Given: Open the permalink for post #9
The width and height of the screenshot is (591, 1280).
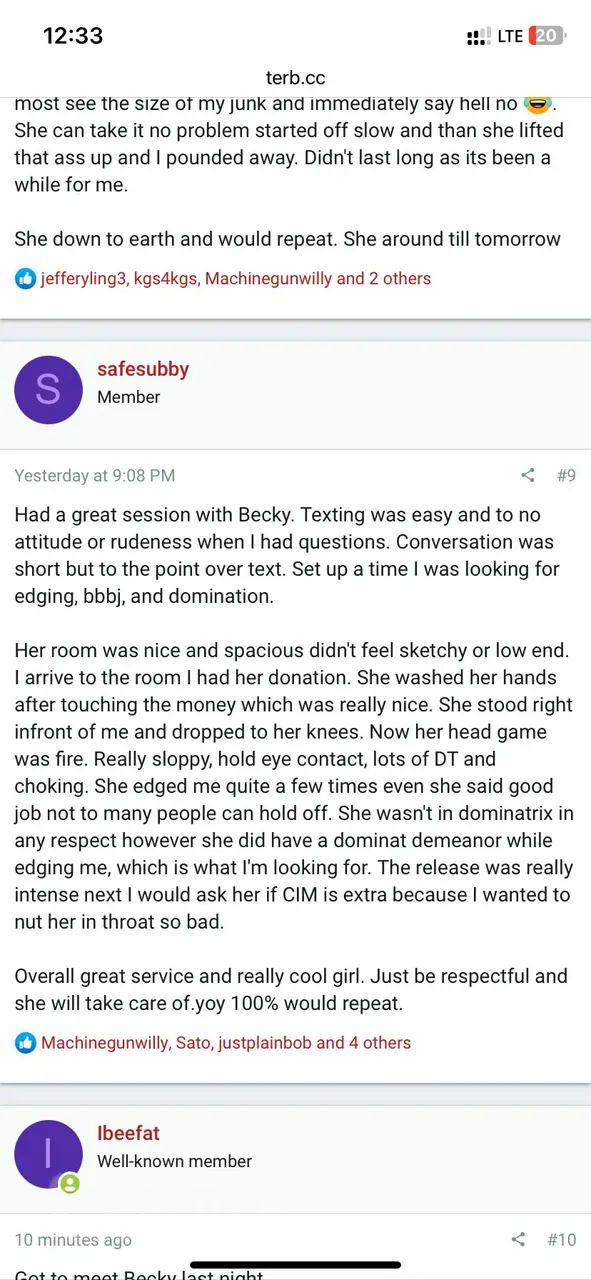Looking at the screenshot, I should (566, 476).
